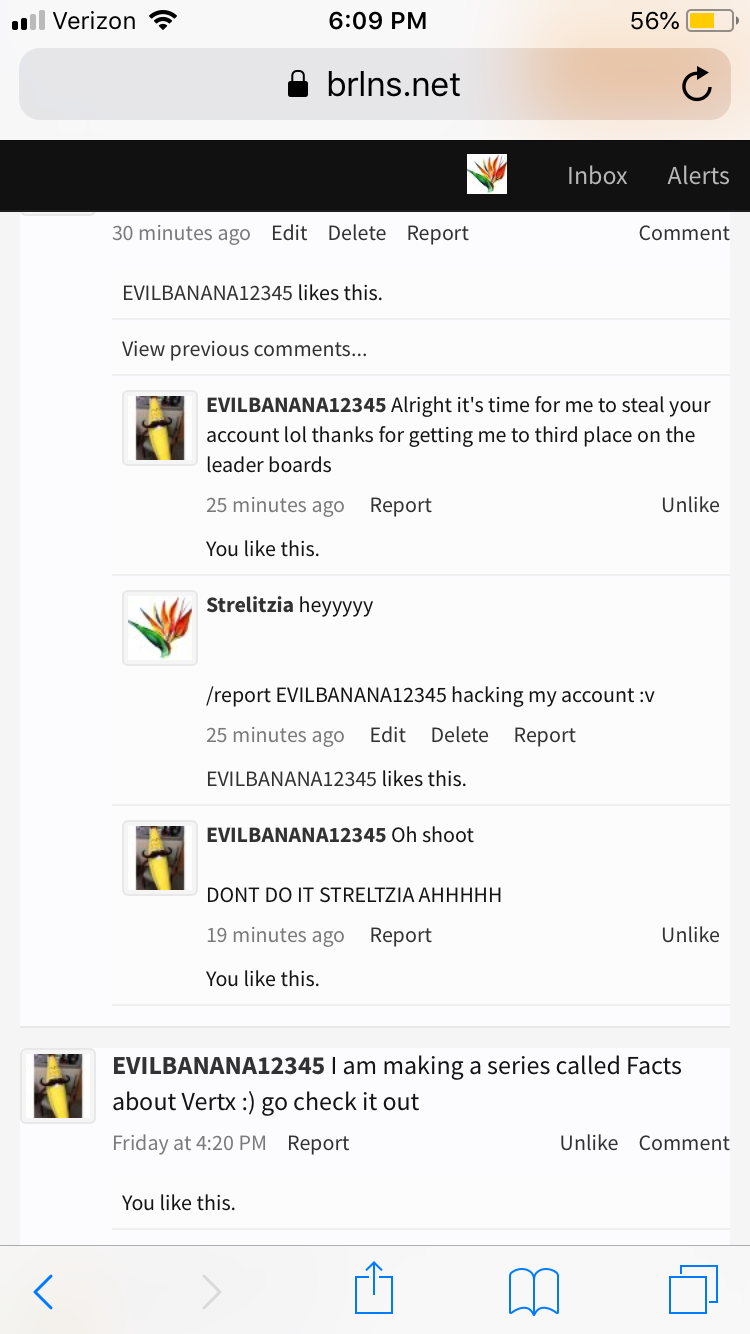Reload the page in Safari

pos(697,85)
